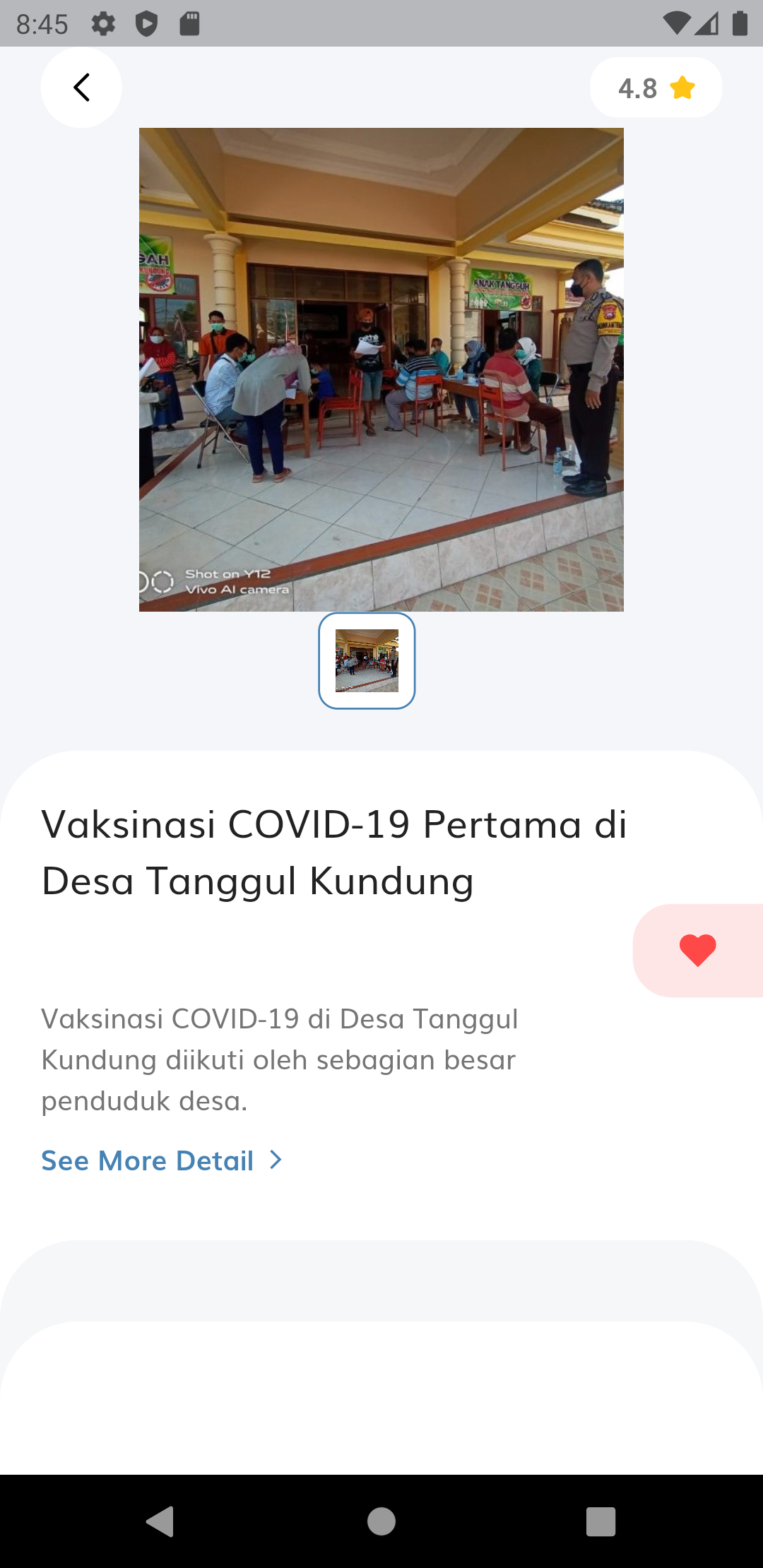Viewport: 763px width, 1568px height.
Task: Toggle the favorite heart for this article
Action: click(698, 950)
